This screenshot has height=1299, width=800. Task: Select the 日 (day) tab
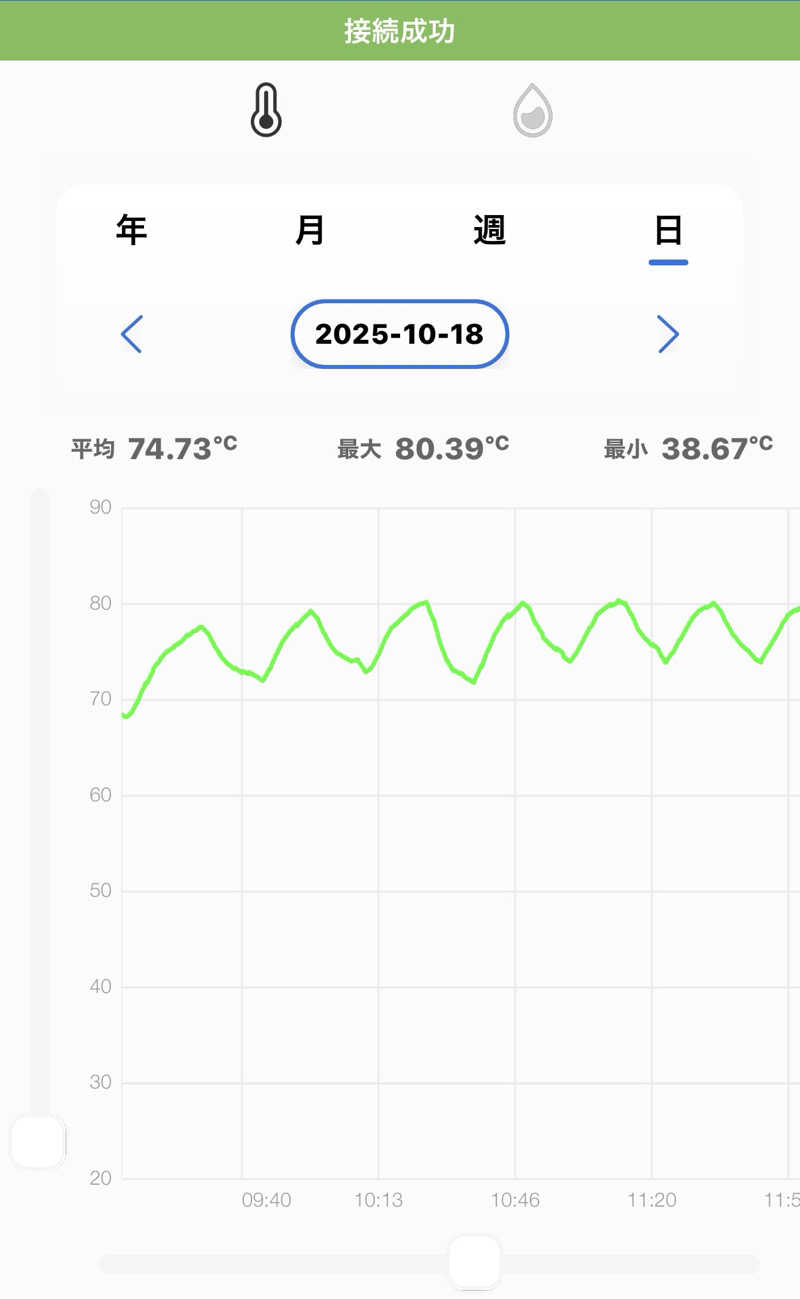668,230
